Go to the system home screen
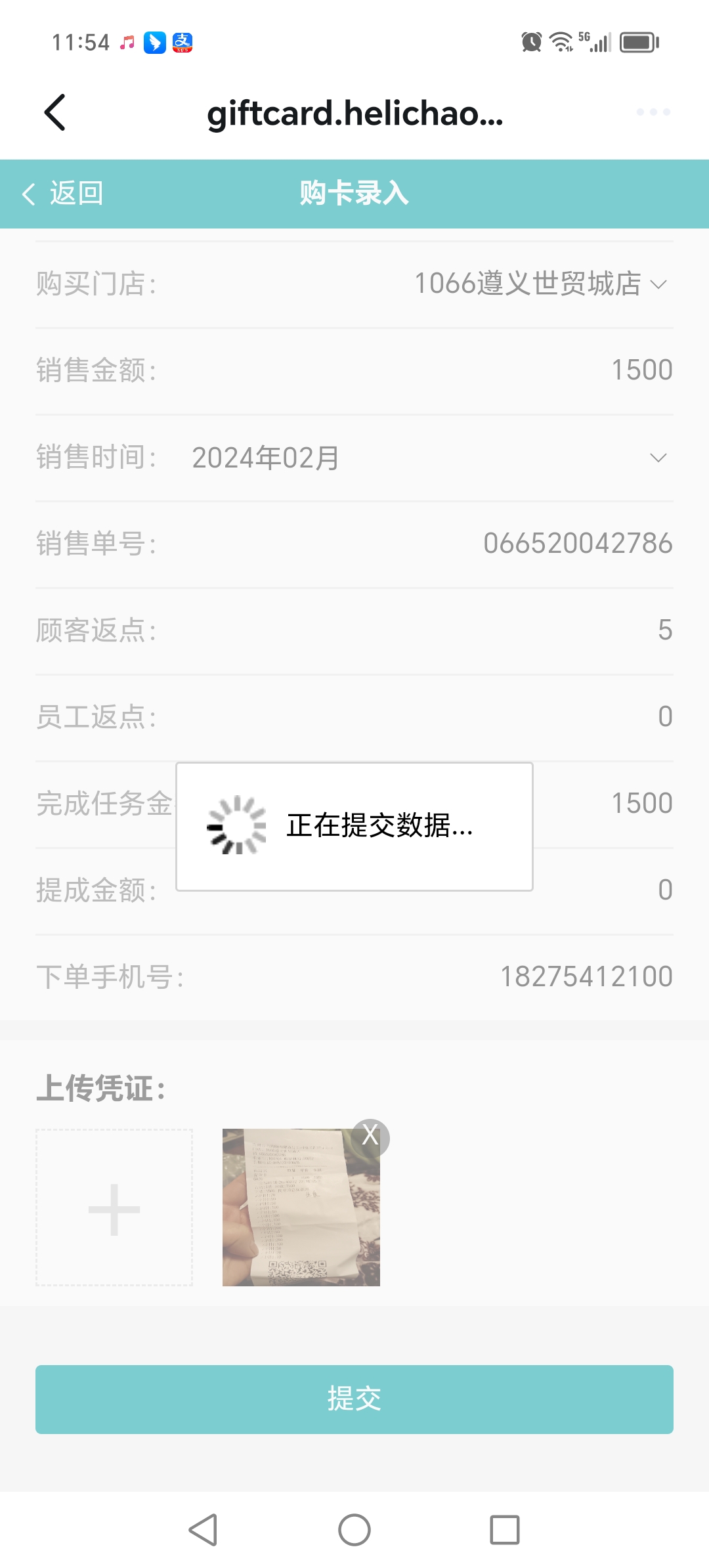The image size is (709, 1568). coord(354,1531)
